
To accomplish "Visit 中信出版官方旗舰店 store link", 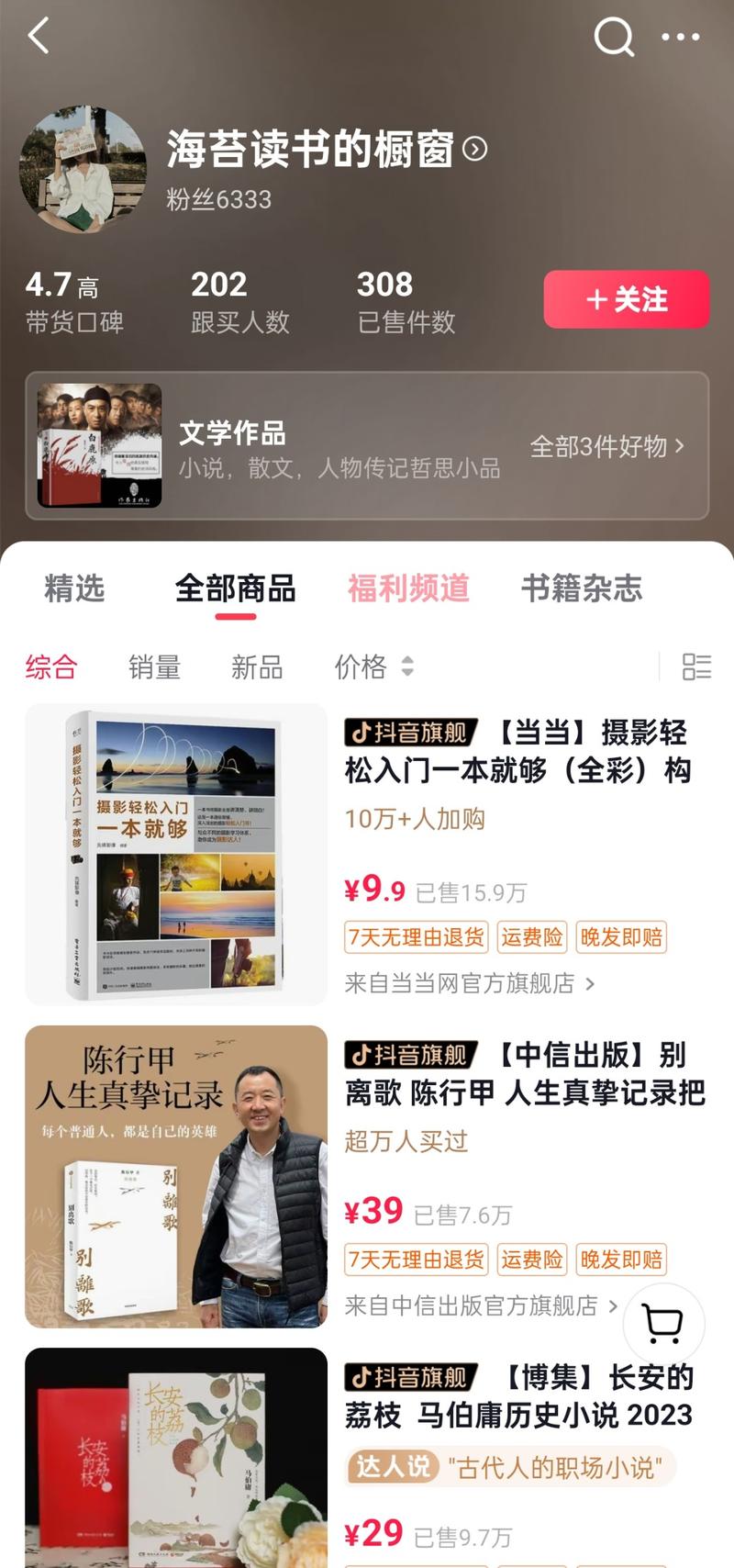I will [x=481, y=1306].
